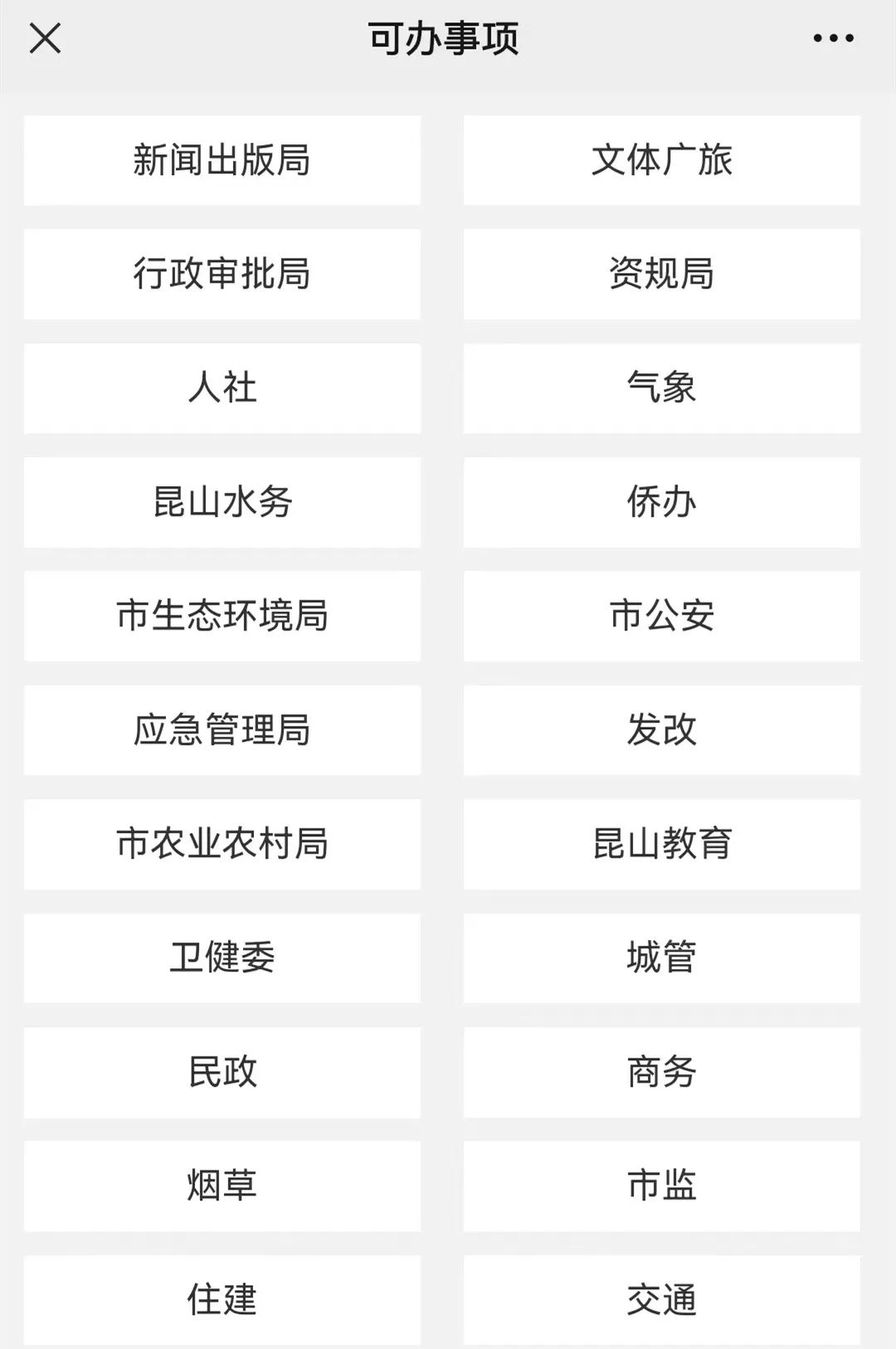
Task: Choose 应急管理局
Action: pyautogui.click(x=222, y=730)
